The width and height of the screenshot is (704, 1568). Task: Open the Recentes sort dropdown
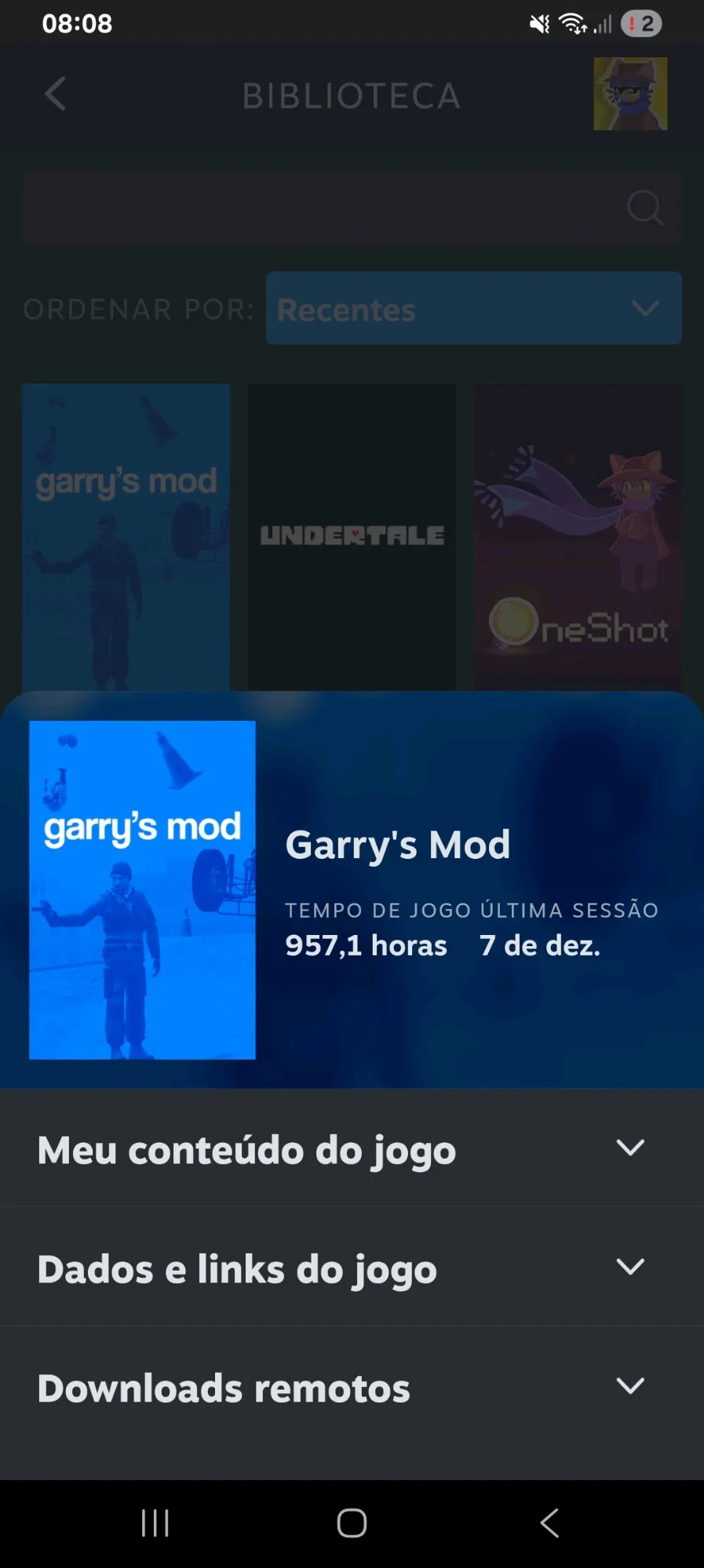click(473, 308)
